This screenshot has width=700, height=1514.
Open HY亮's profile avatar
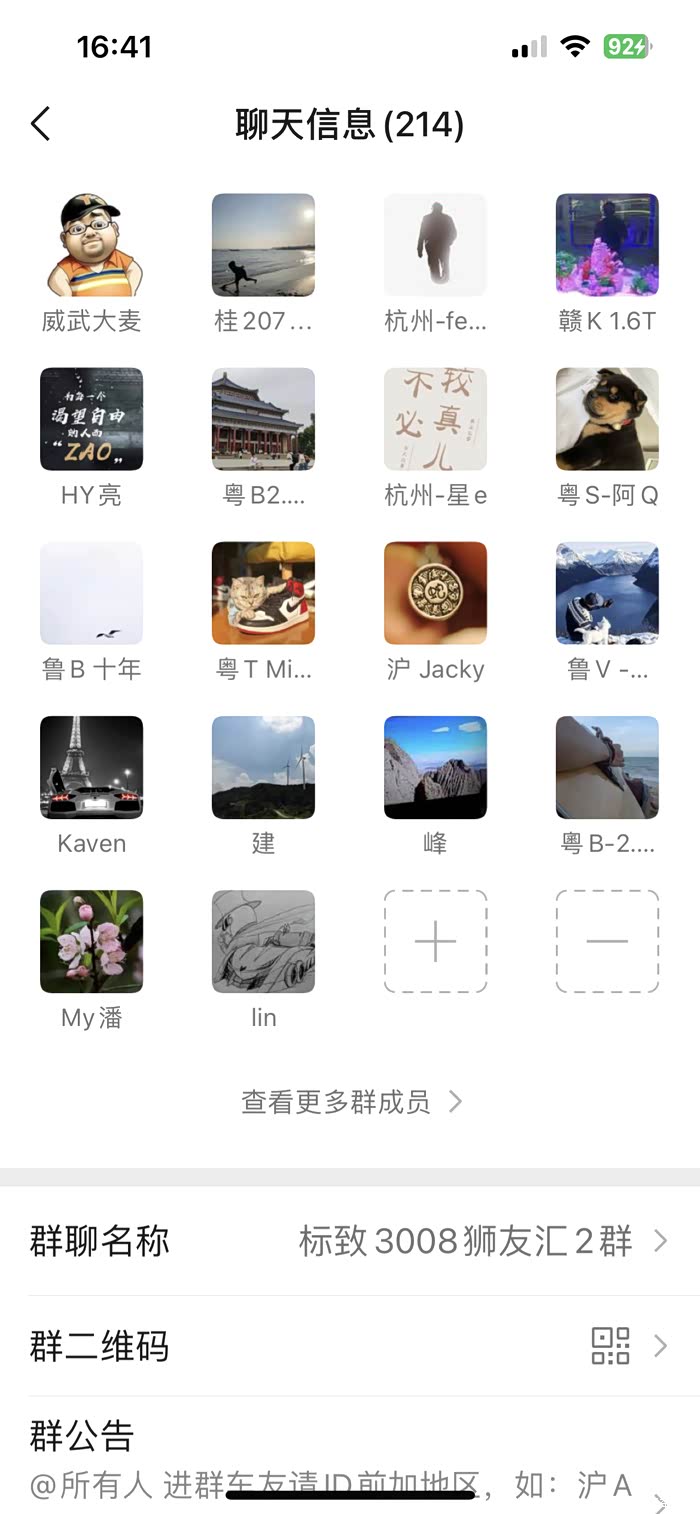91,420
